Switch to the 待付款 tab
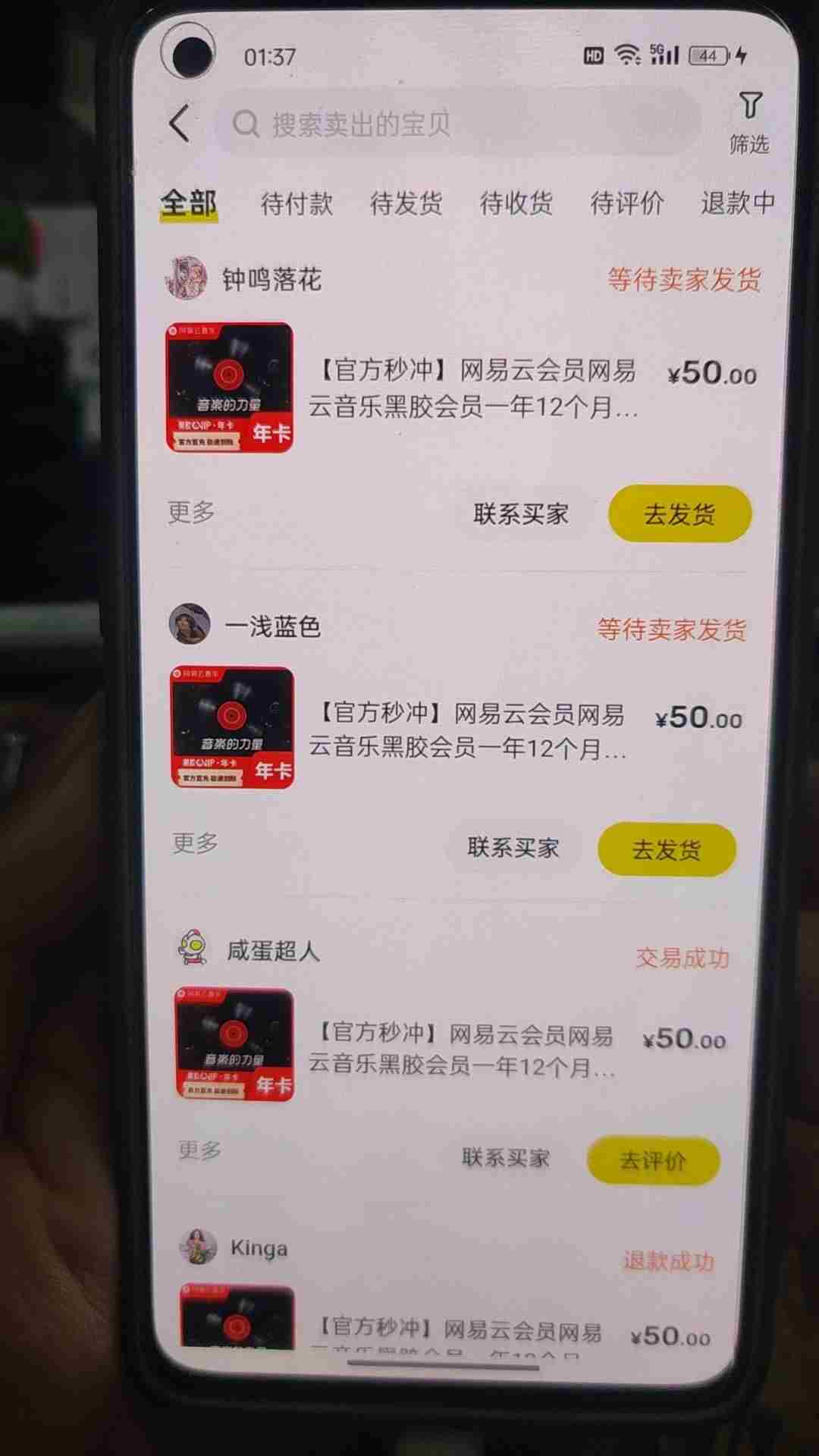The height and width of the screenshot is (1456, 819). [x=297, y=203]
